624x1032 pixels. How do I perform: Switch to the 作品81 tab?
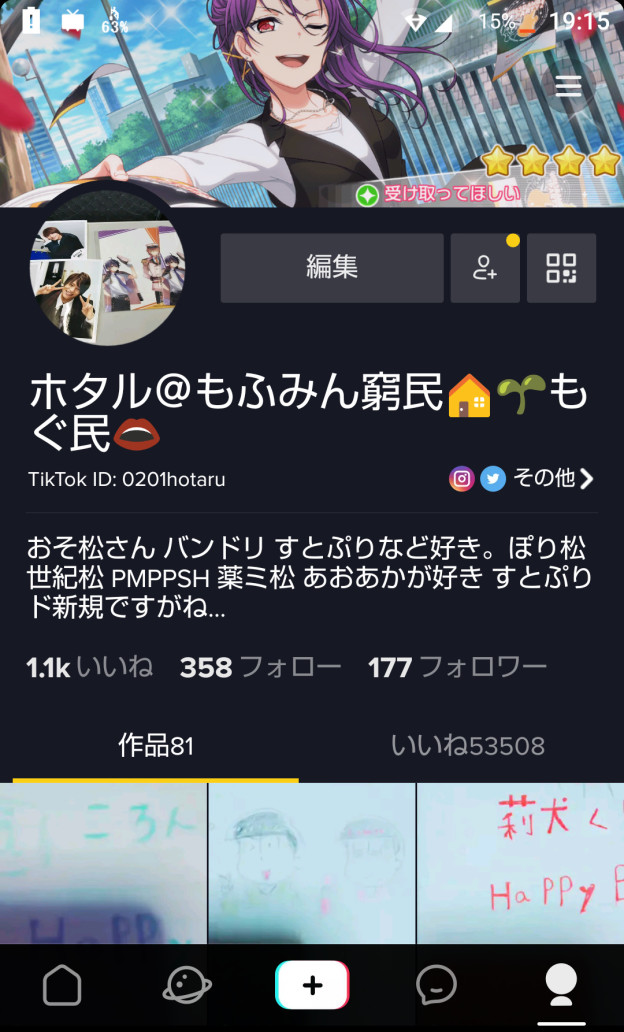pyautogui.click(x=156, y=746)
